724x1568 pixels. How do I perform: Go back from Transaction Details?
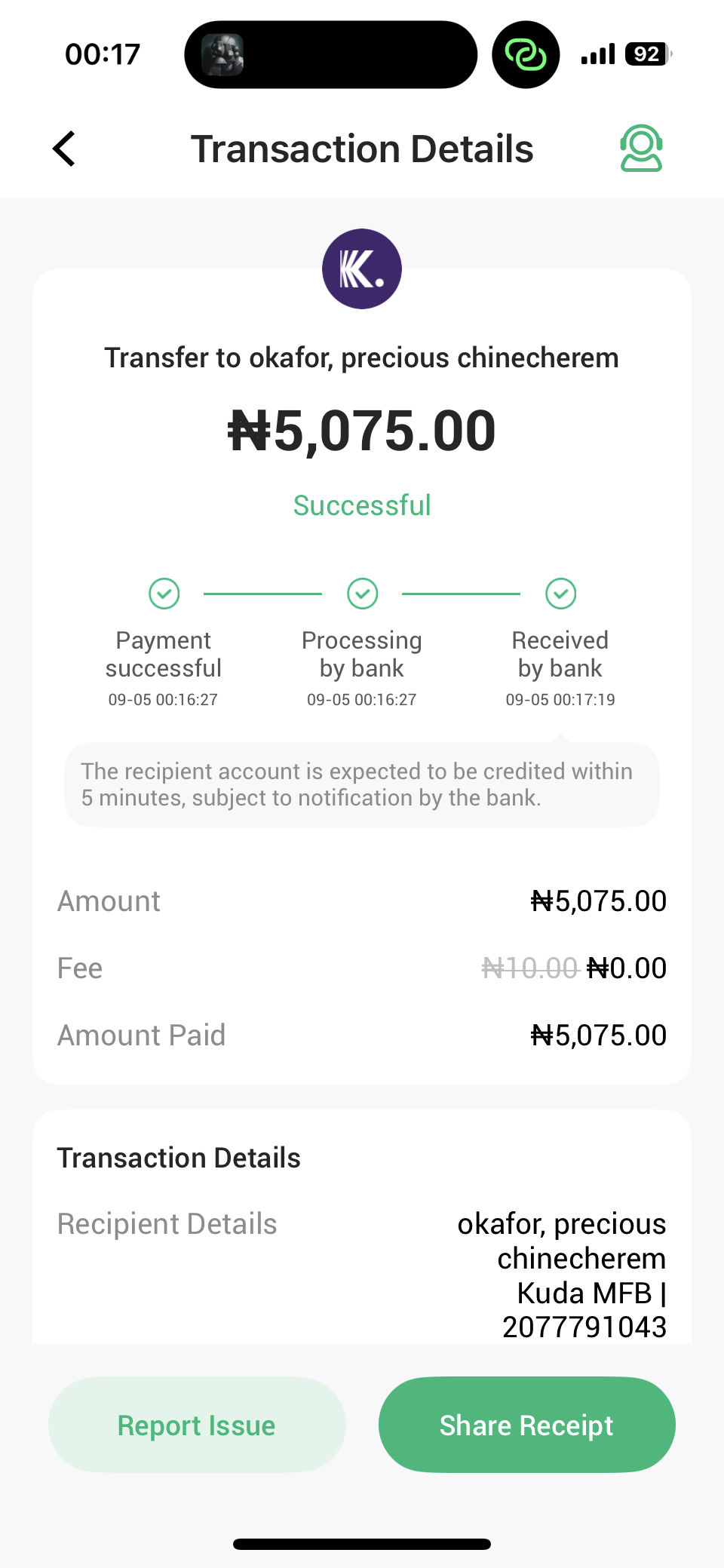(65, 149)
